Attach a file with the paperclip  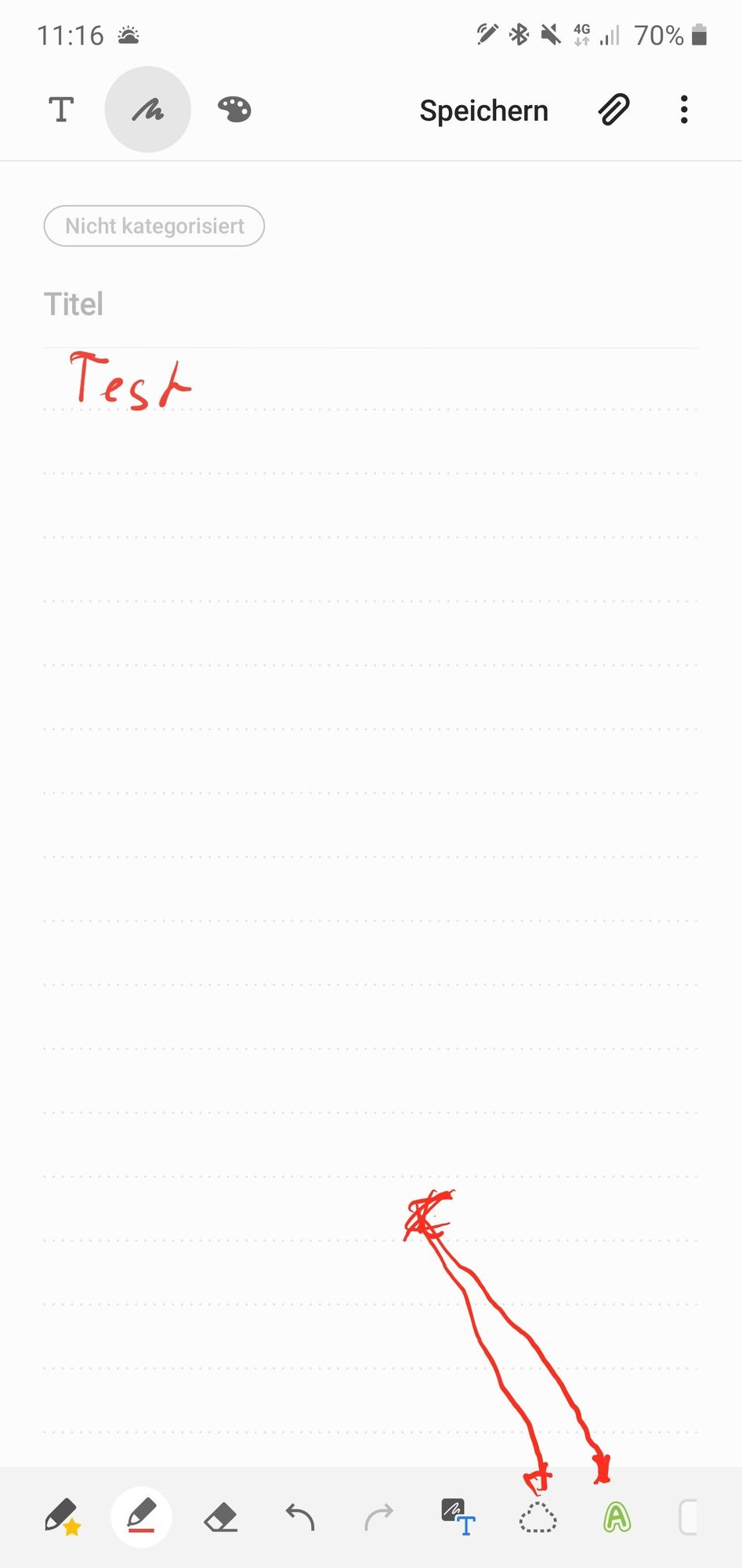coord(614,110)
